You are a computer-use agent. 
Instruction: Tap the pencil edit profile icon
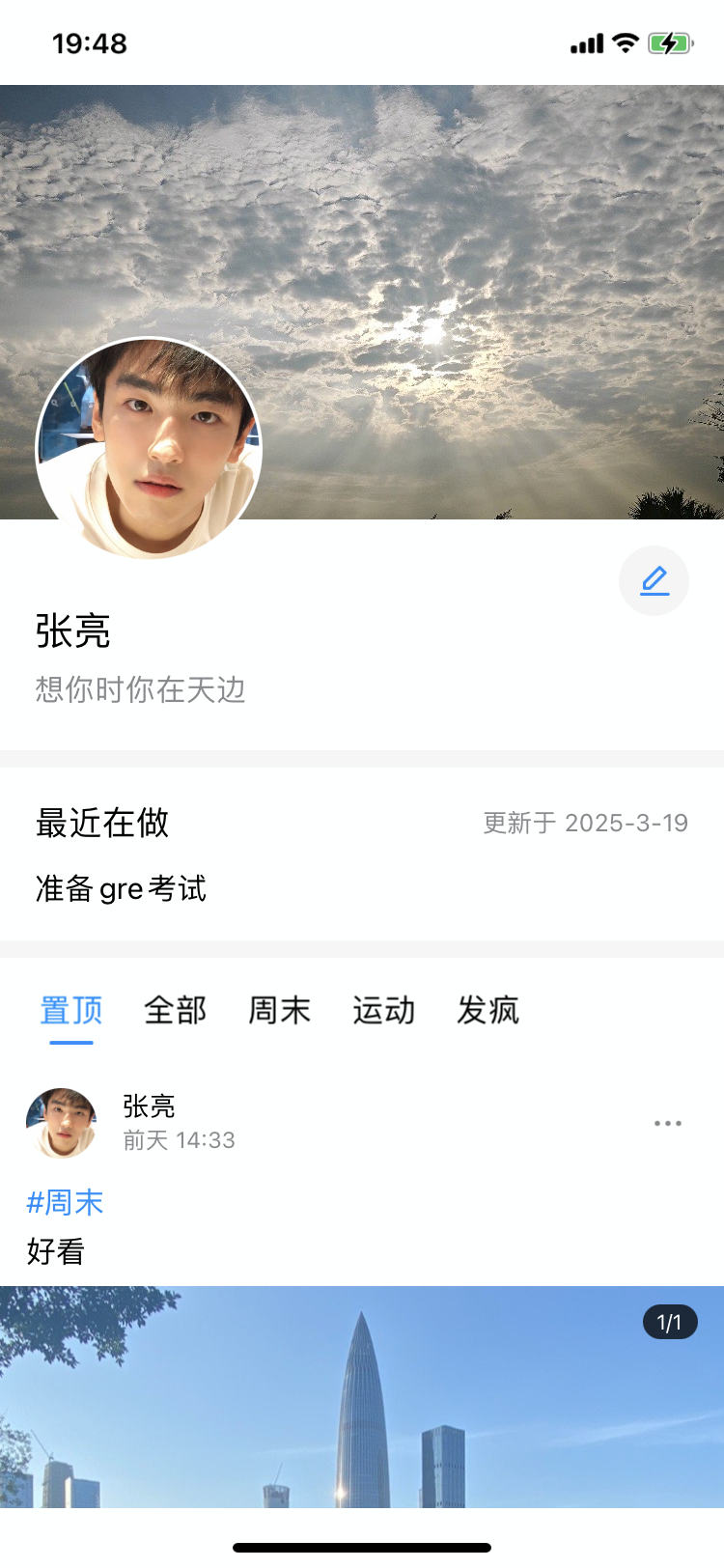pyautogui.click(x=654, y=581)
